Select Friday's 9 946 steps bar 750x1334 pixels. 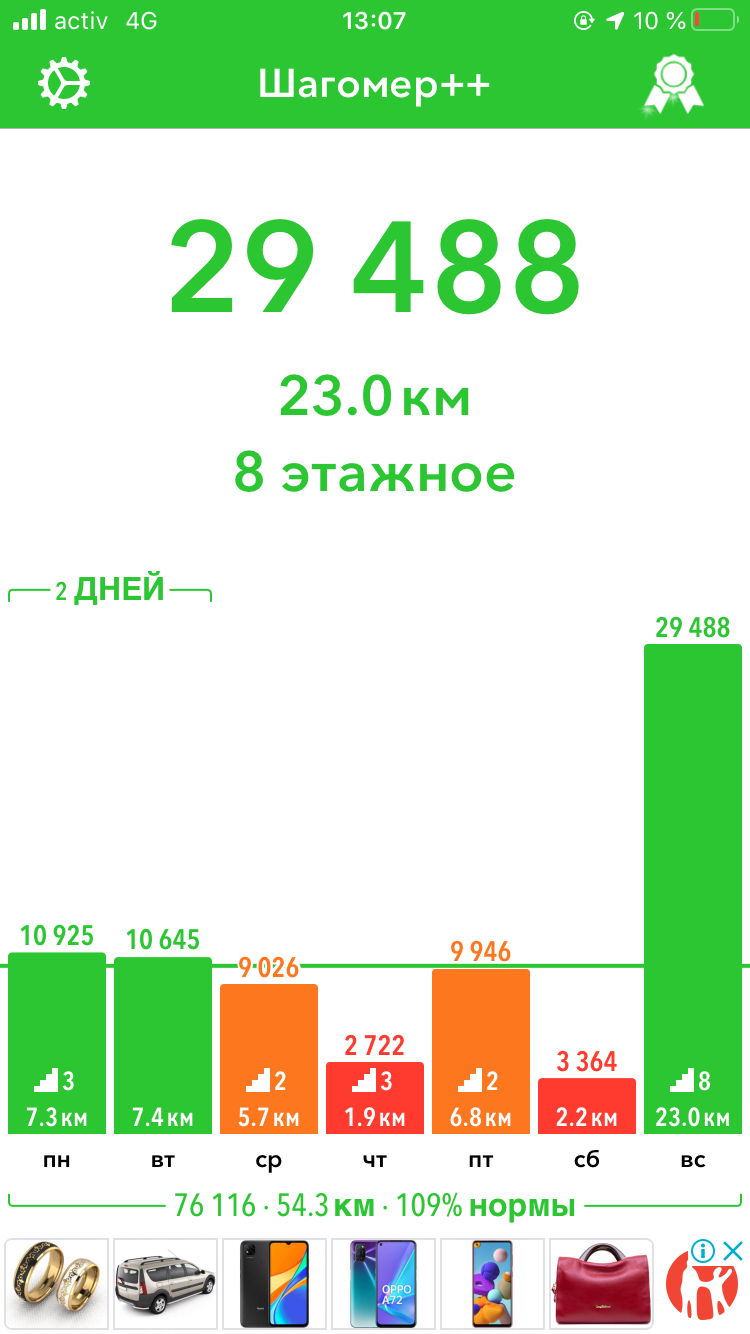point(481,1050)
